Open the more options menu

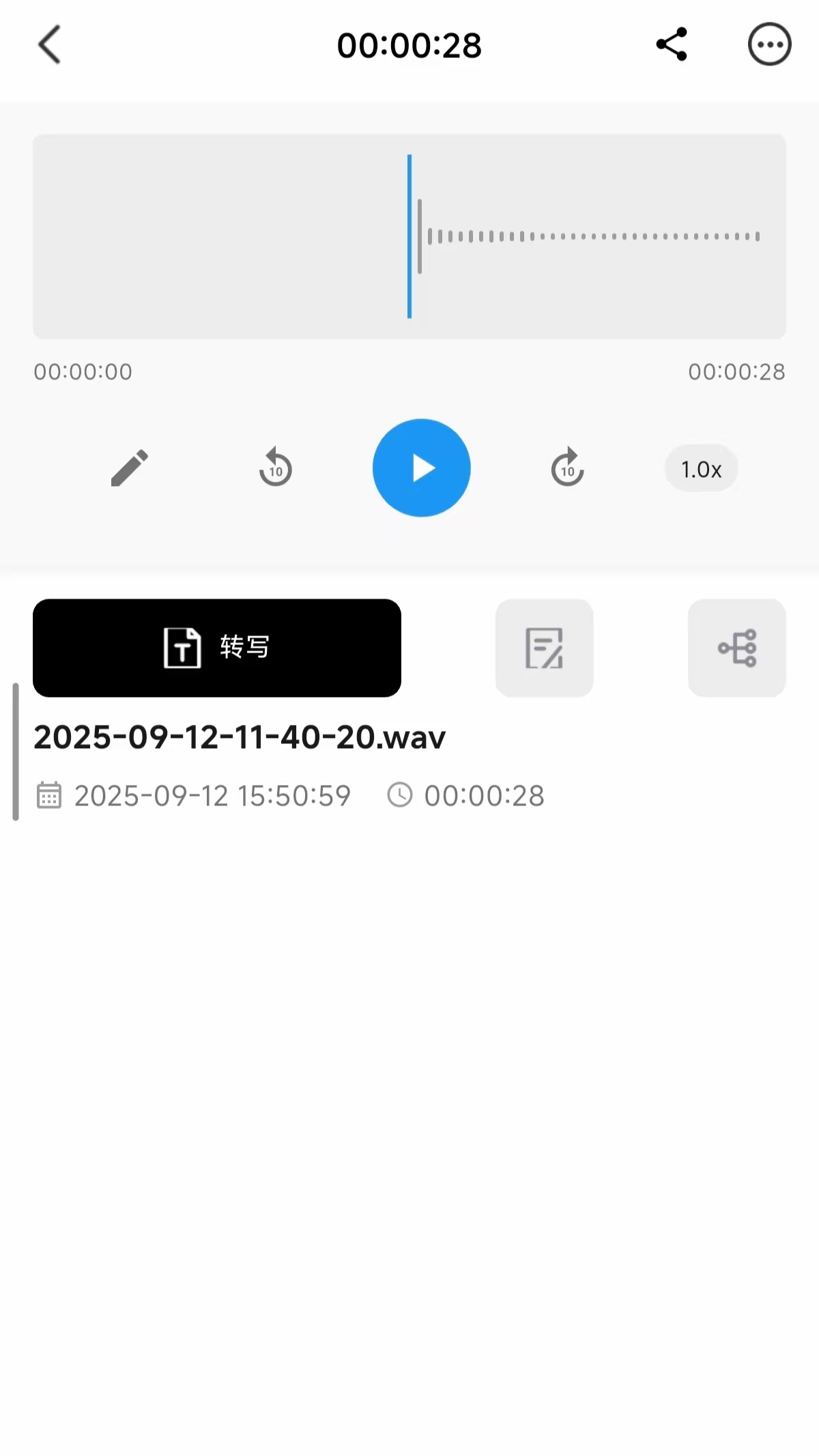pos(770,44)
